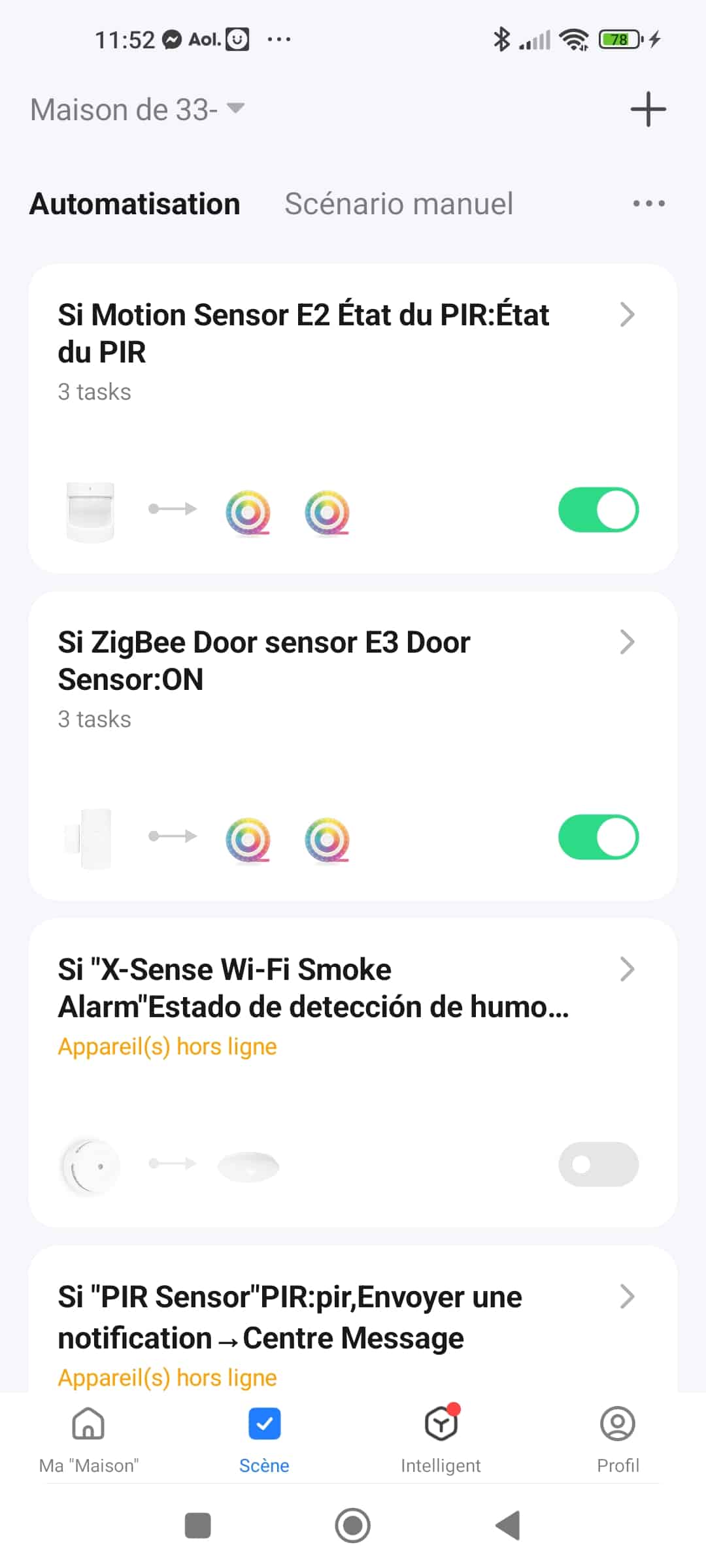
Task: Open the Motion Sensor E2 automation card
Action: (353, 418)
